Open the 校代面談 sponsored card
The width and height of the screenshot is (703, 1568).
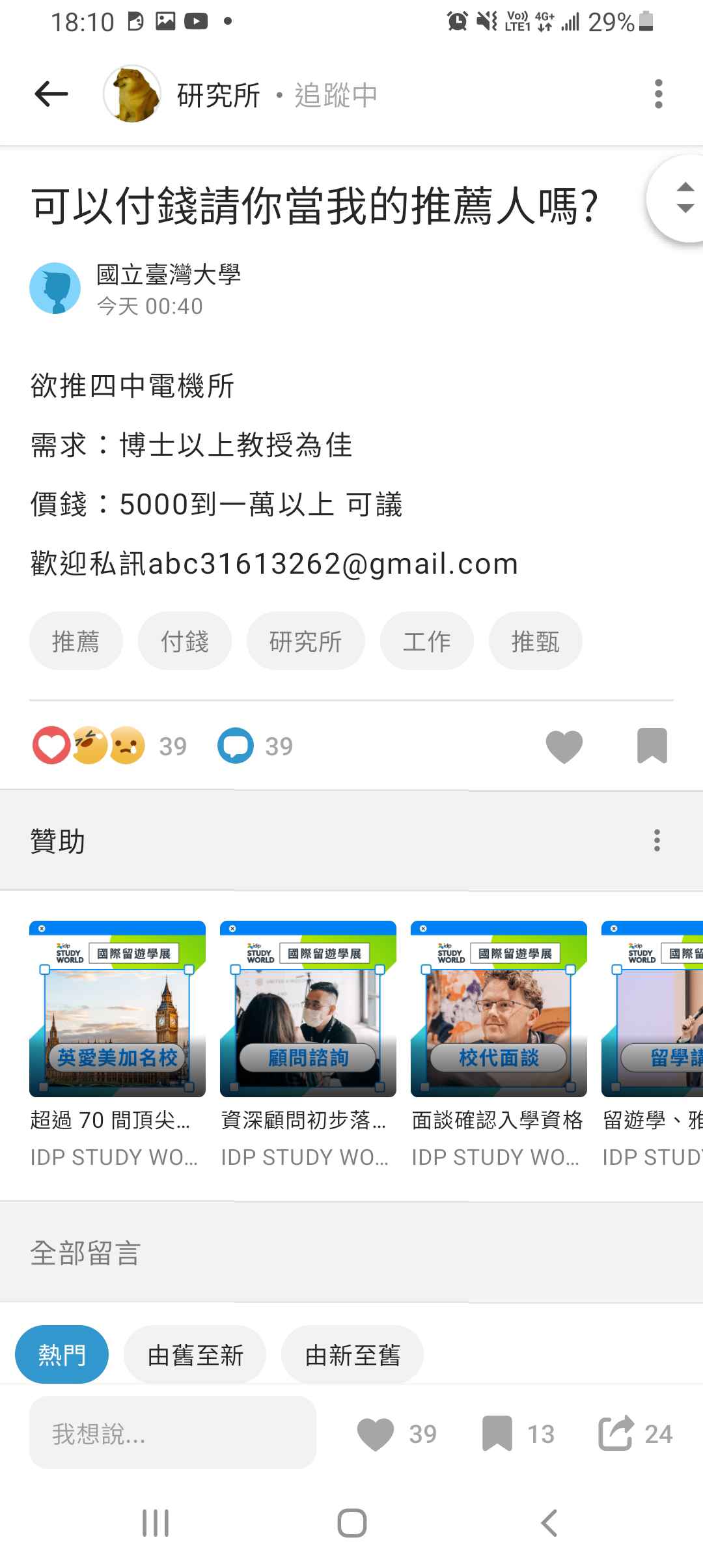(x=499, y=1009)
